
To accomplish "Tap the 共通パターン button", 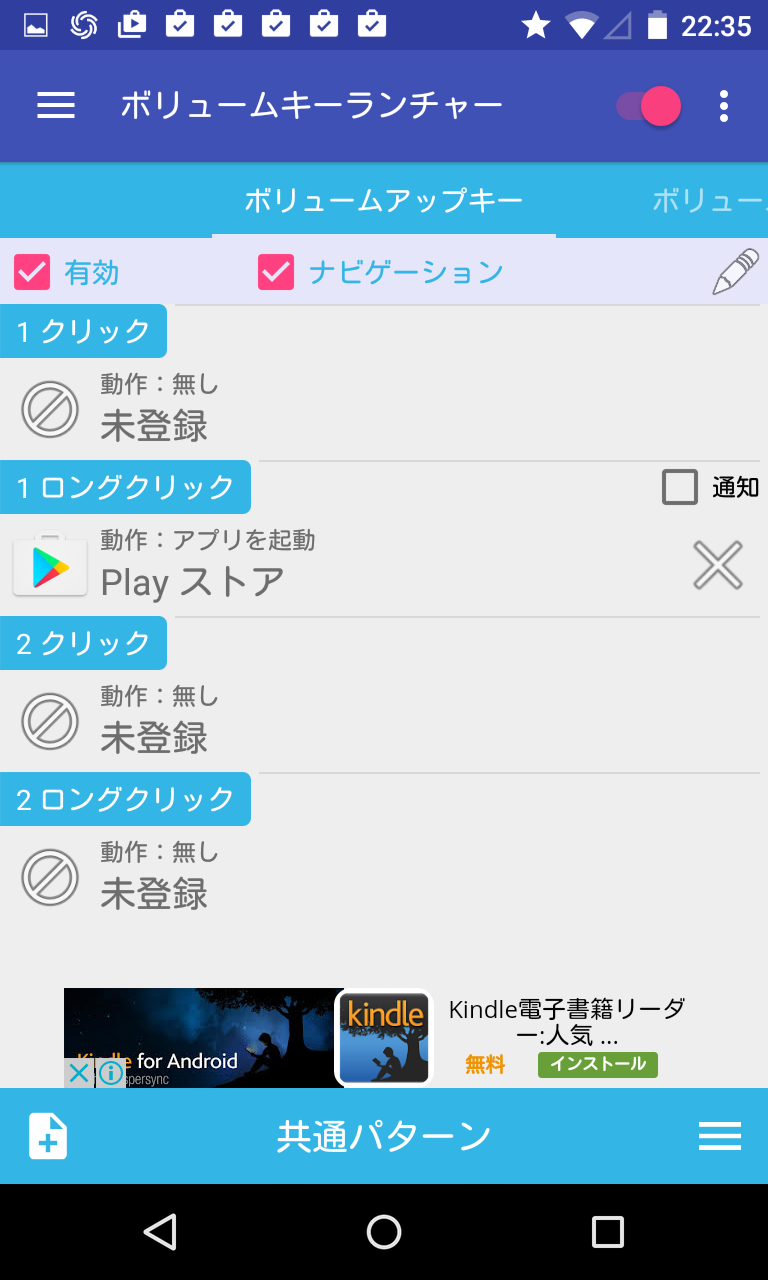I will (383, 1135).
